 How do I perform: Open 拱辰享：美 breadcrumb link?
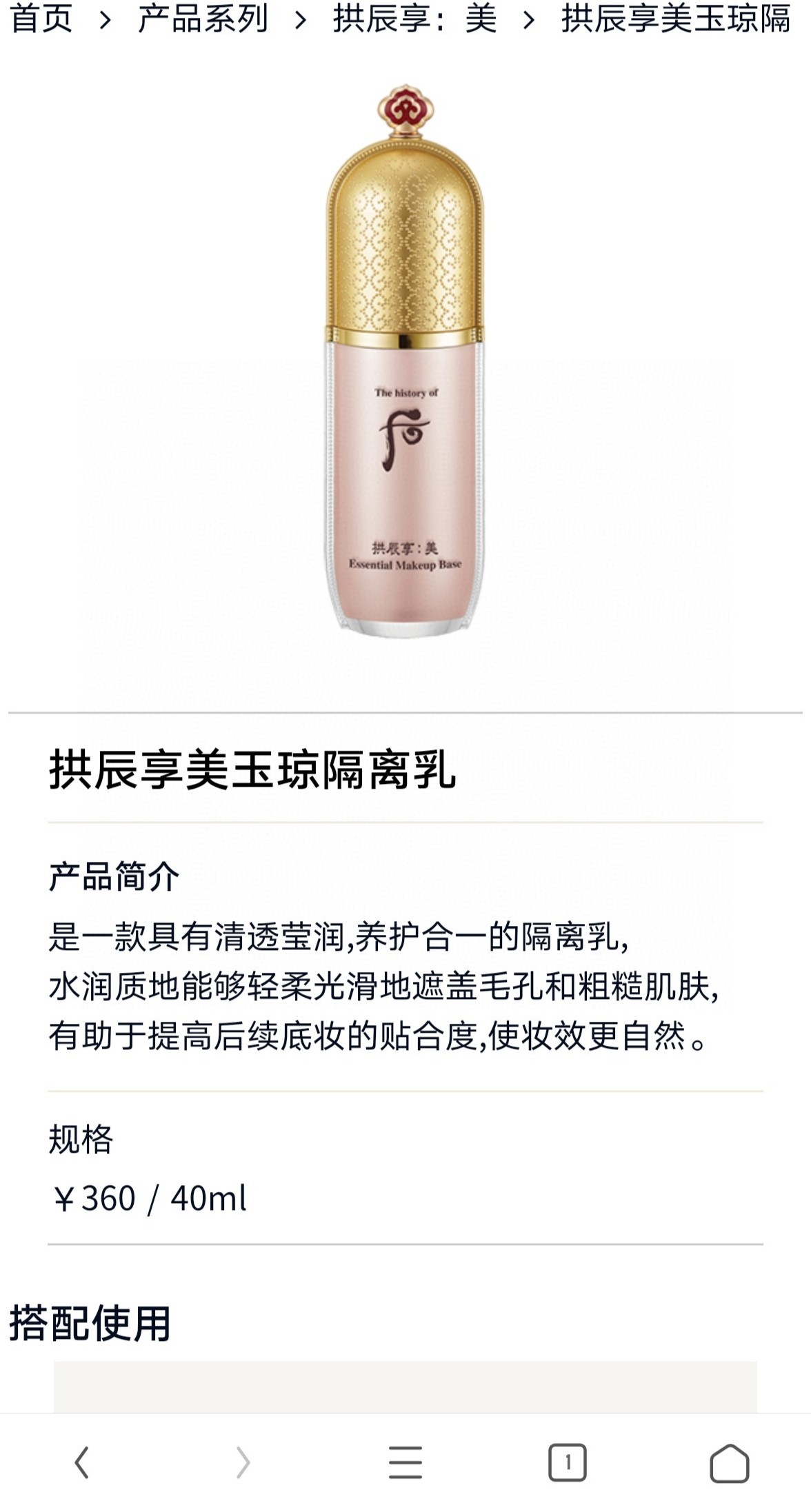click(x=414, y=19)
